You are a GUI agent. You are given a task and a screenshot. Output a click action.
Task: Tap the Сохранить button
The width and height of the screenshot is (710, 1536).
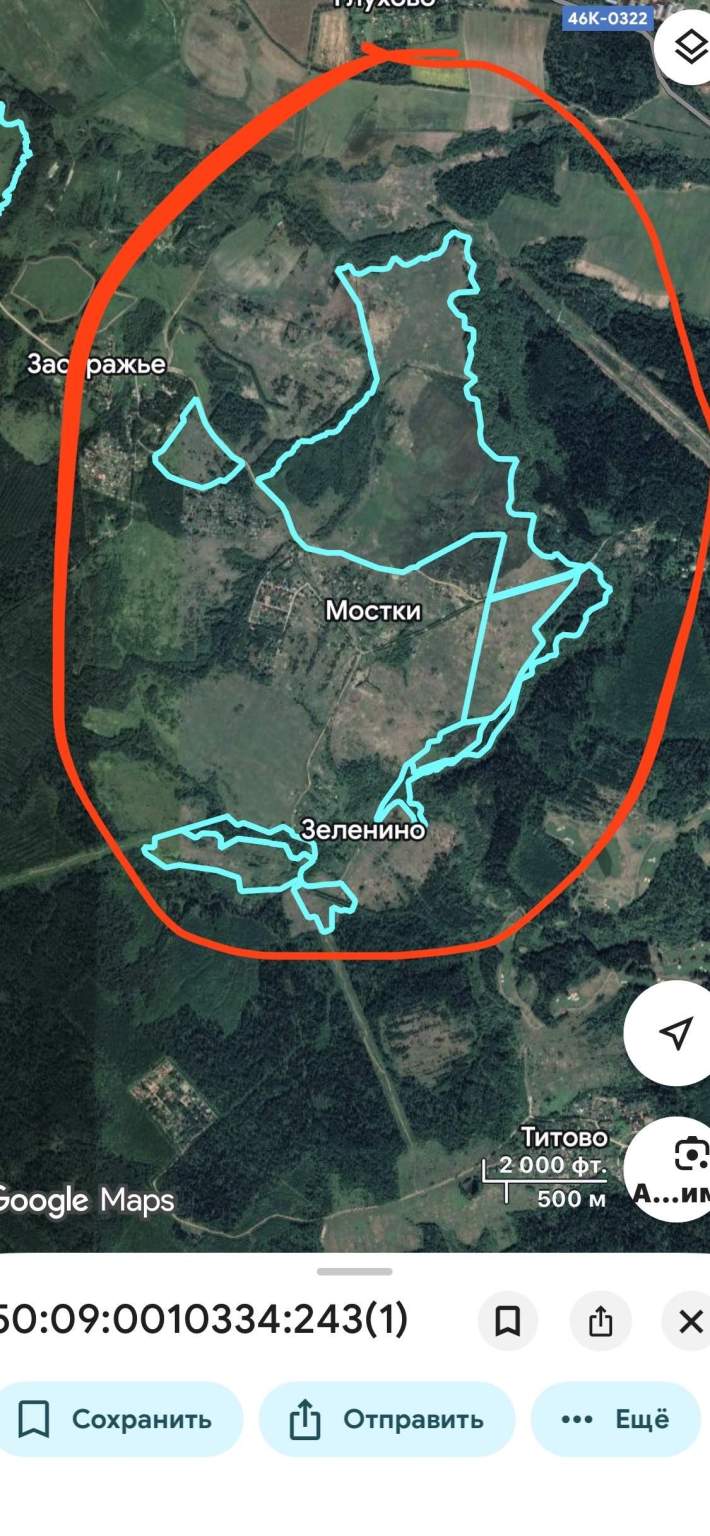[120, 1419]
